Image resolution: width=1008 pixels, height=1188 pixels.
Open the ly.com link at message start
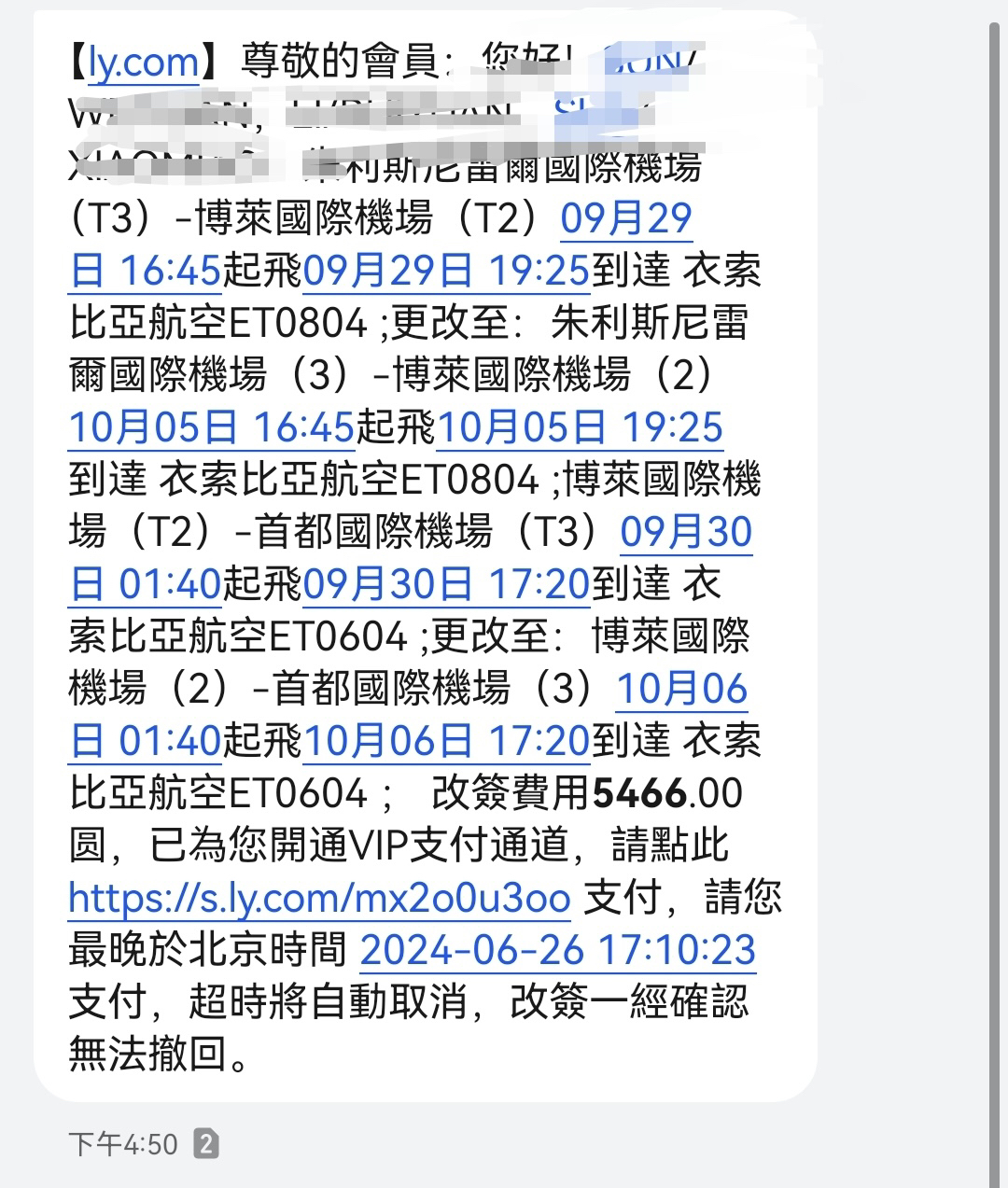pos(143,63)
